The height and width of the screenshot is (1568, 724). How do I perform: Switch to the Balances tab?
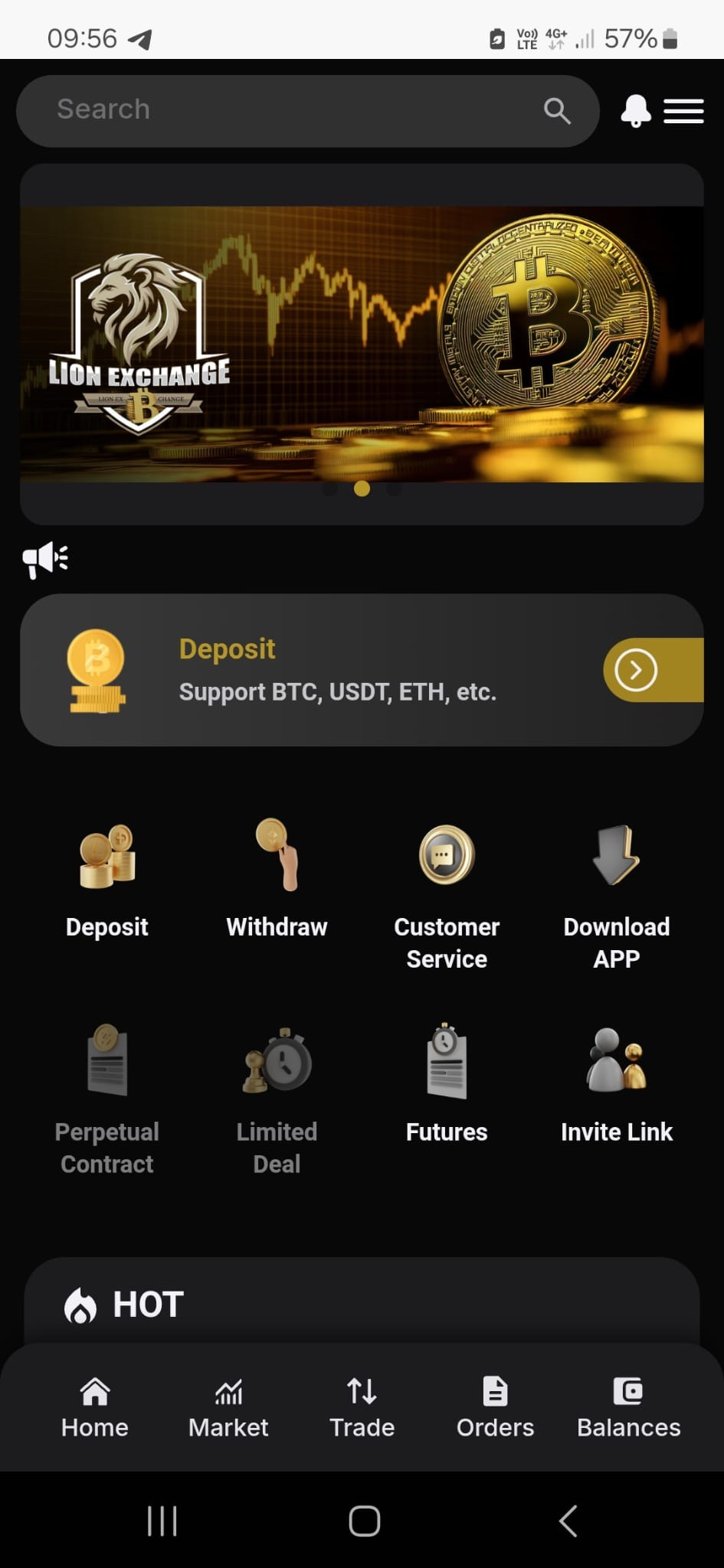tap(628, 1408)
